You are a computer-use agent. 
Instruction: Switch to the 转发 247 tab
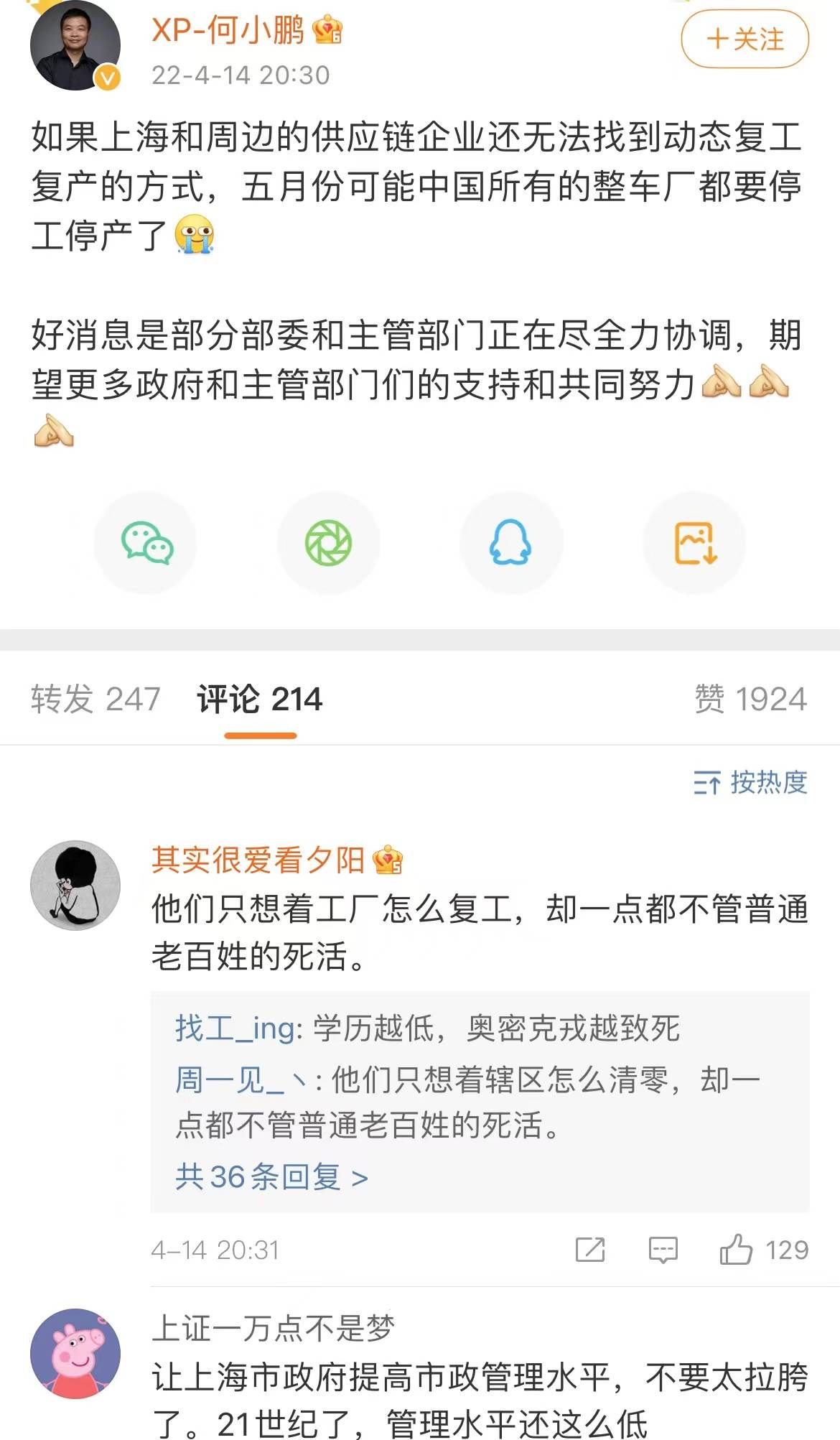pyautogui.click(x=95, y=699)
